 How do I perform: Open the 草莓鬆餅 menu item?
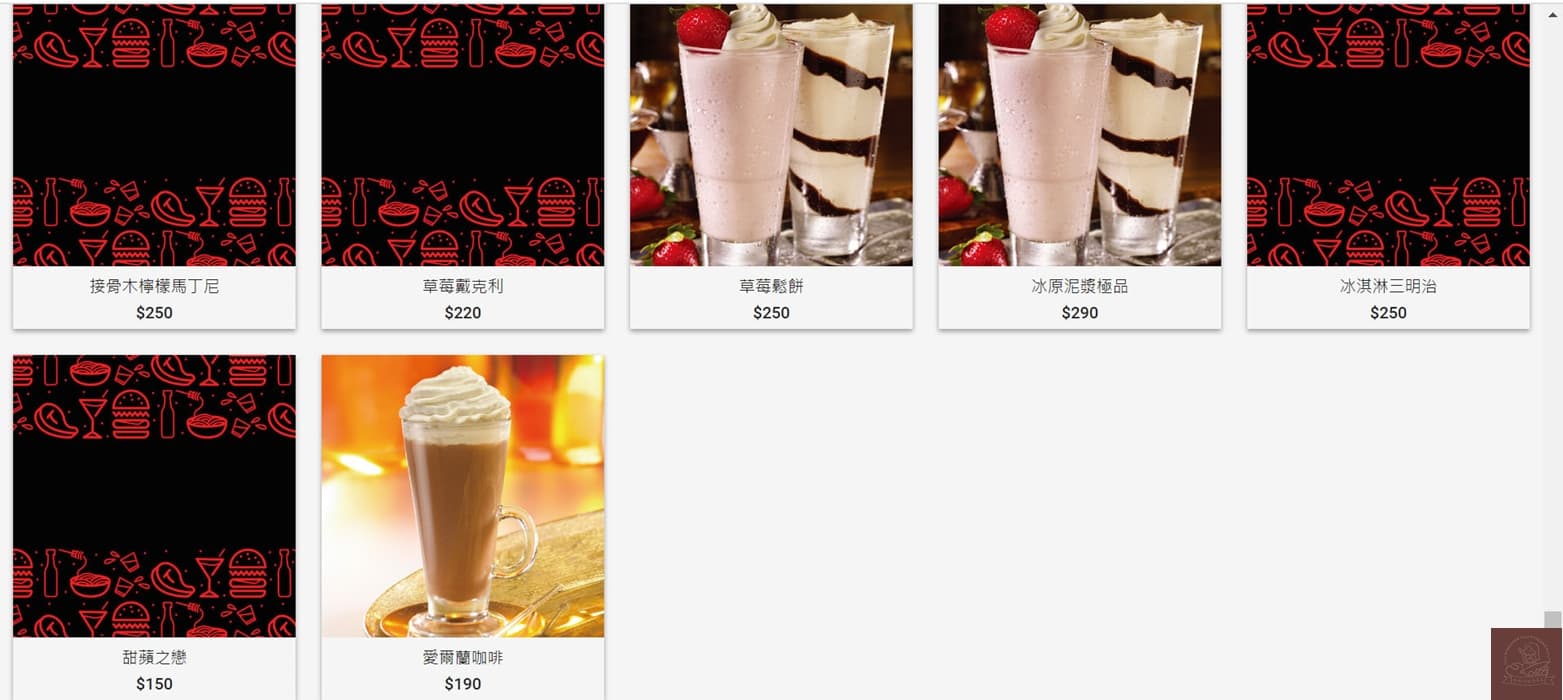(771, 165)
